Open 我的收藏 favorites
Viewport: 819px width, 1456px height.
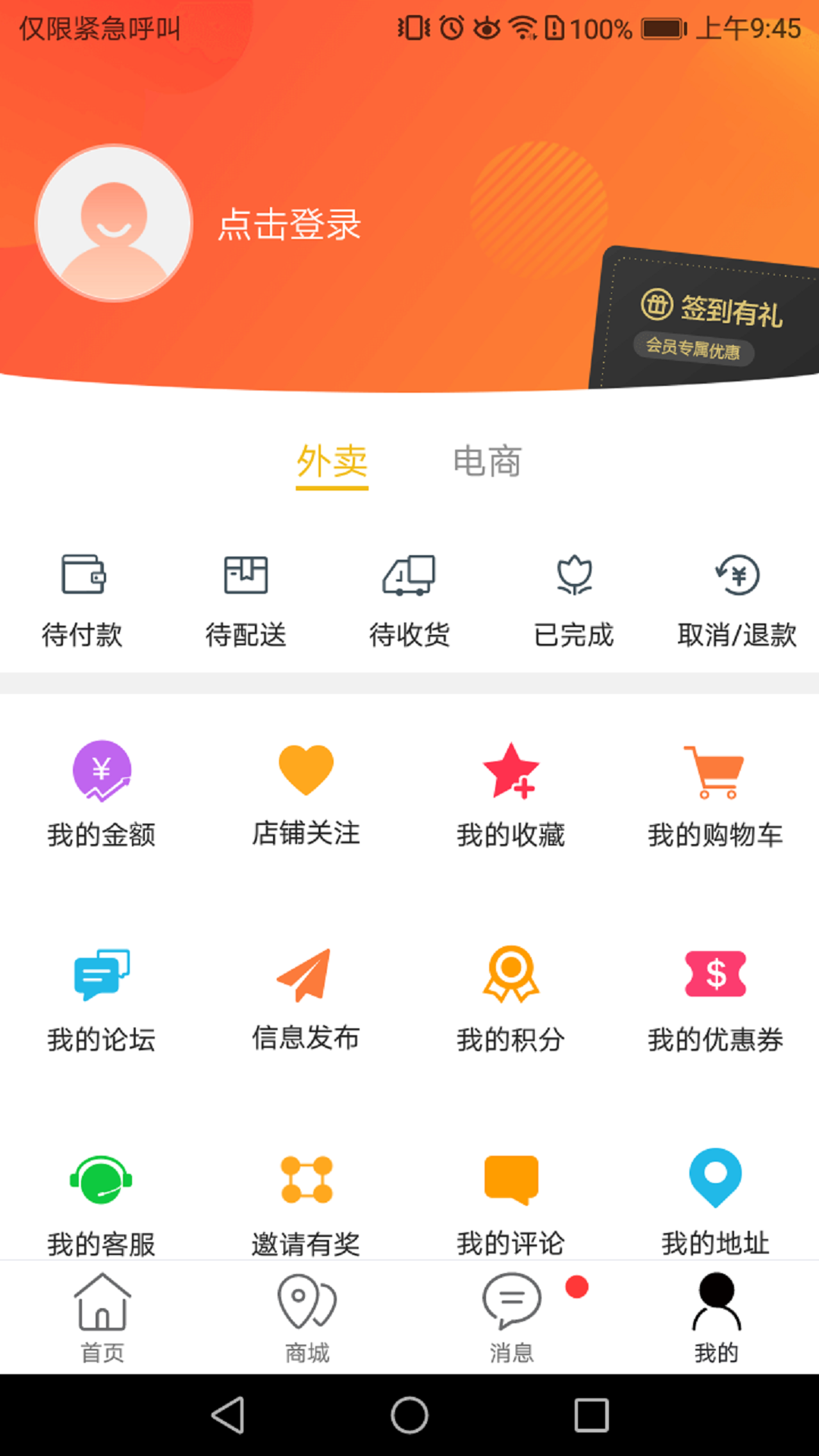(x=510, y=796)
